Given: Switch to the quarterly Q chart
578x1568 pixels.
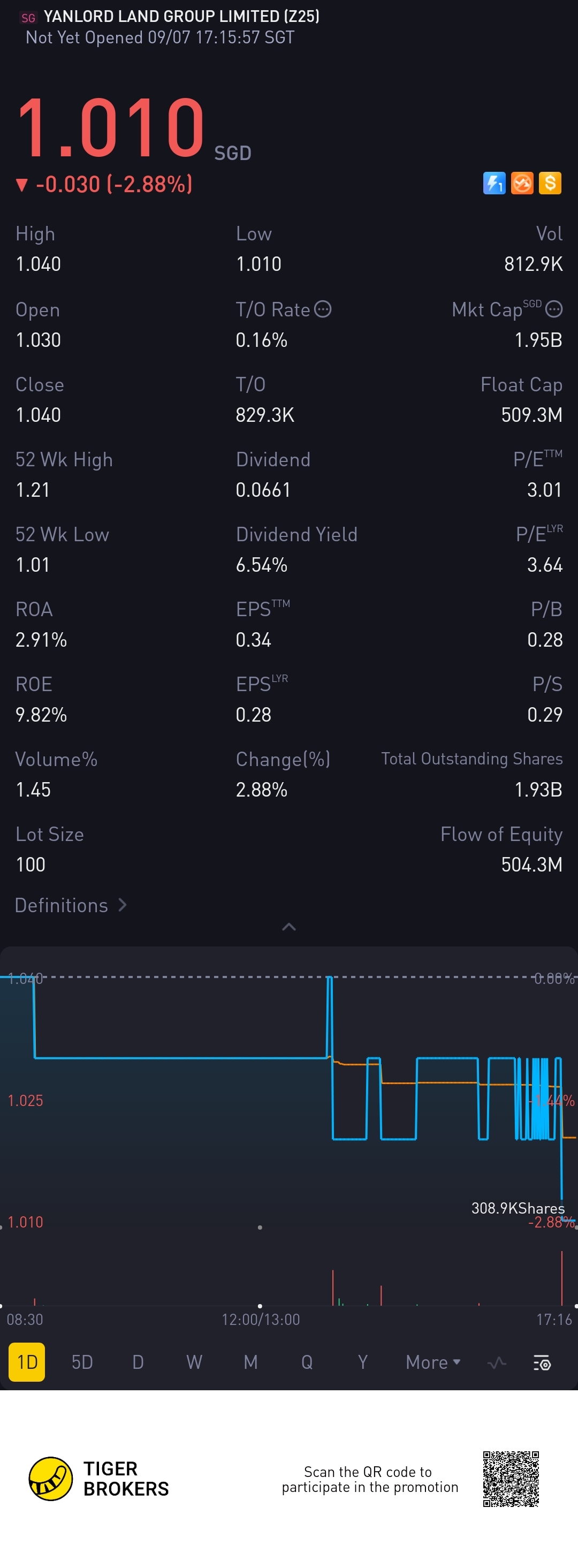Looking at the screenshot, I should (x=307, y=1362).
